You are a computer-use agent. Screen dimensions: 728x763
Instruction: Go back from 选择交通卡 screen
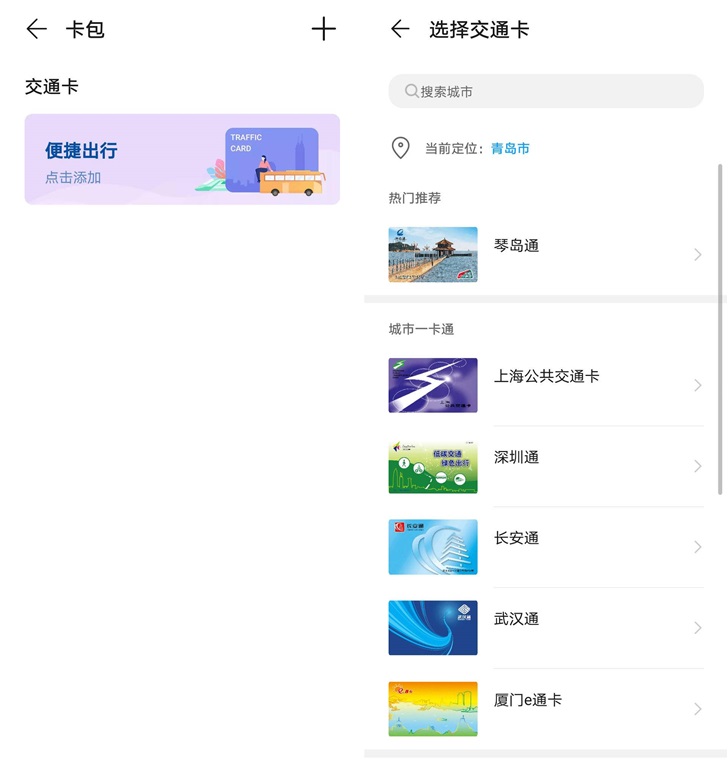[x=400, y=29]
